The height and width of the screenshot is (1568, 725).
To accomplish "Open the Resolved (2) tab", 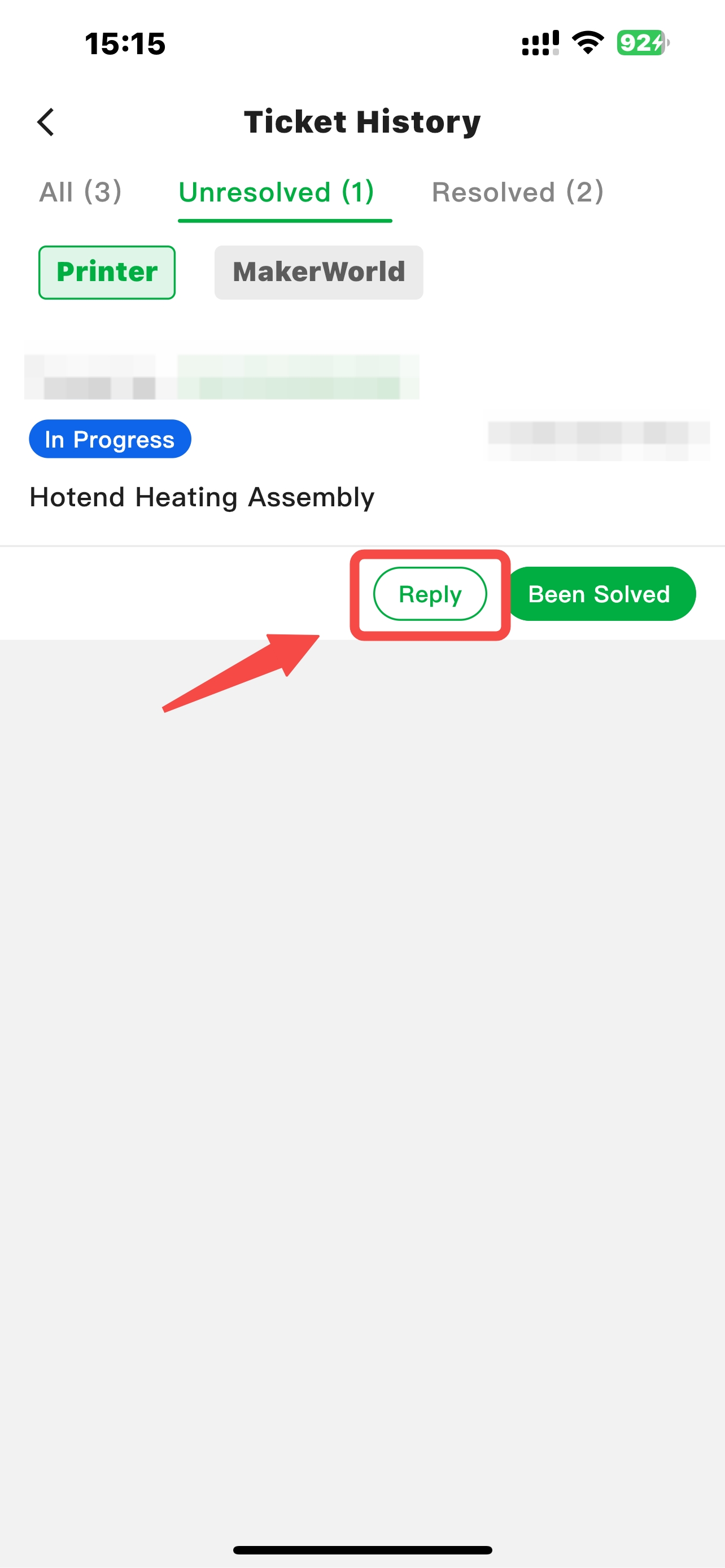I will click(517, 192).
